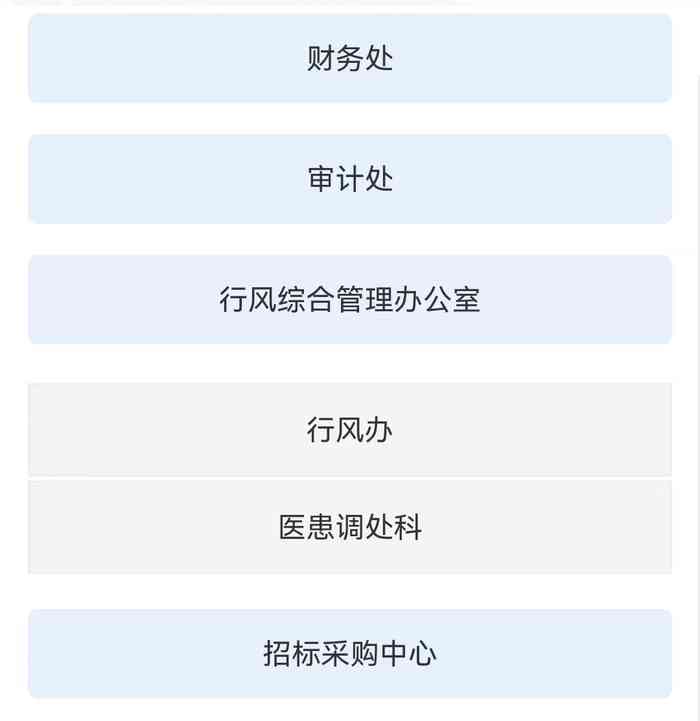
Task: Select the 审计处 entry
Action: click(x=350, y=179)
